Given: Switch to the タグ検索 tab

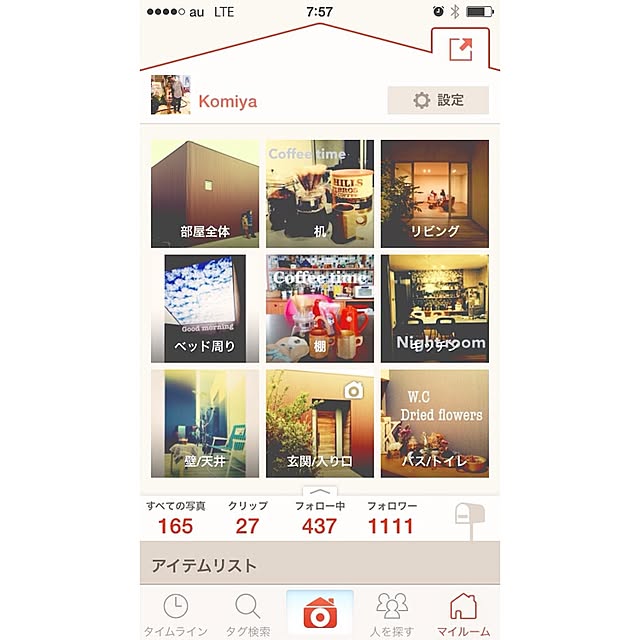Looking at the screenshot, I should point(247,614).
